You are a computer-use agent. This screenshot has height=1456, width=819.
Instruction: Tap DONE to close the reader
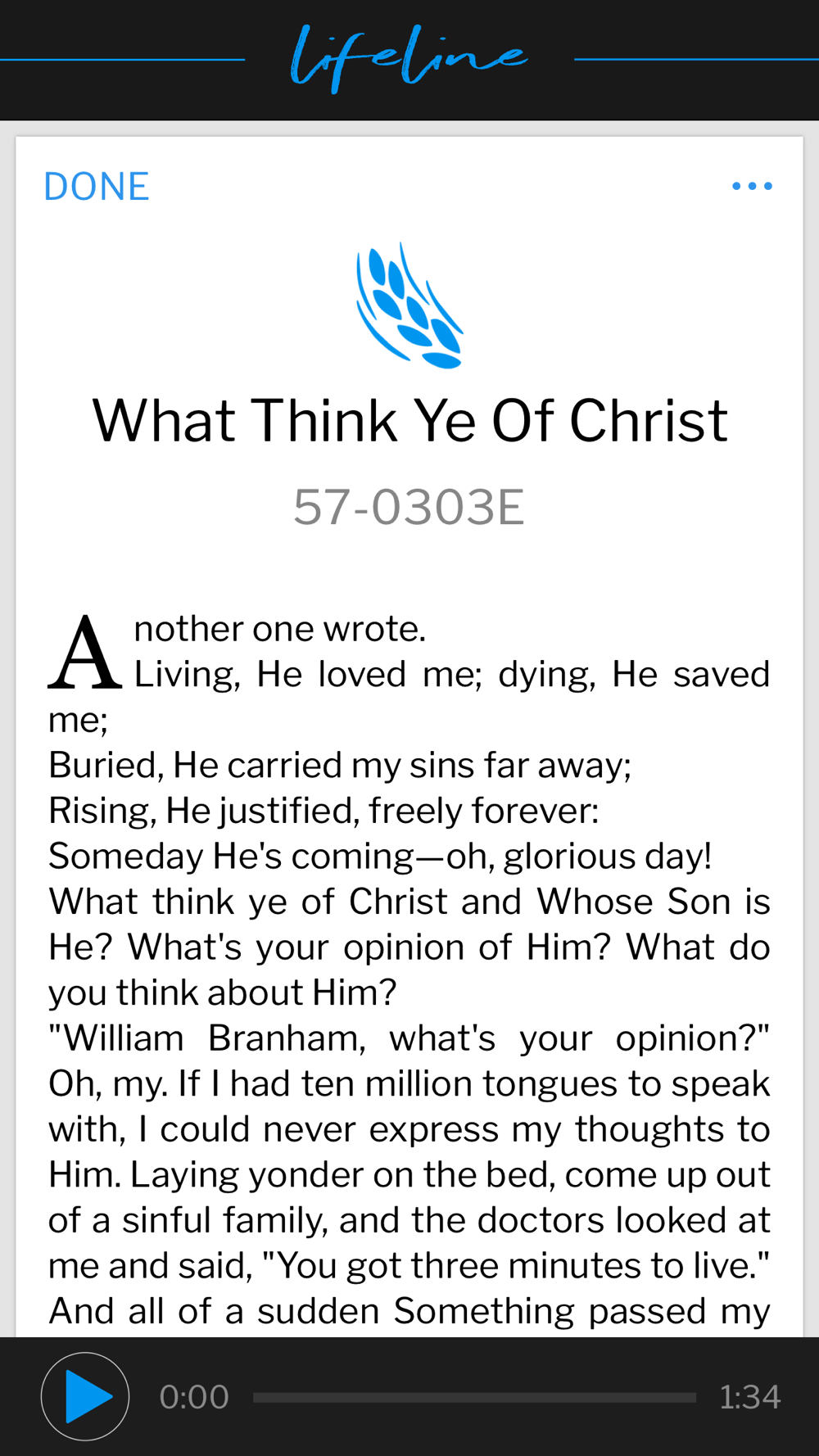[x=97, y=187]
